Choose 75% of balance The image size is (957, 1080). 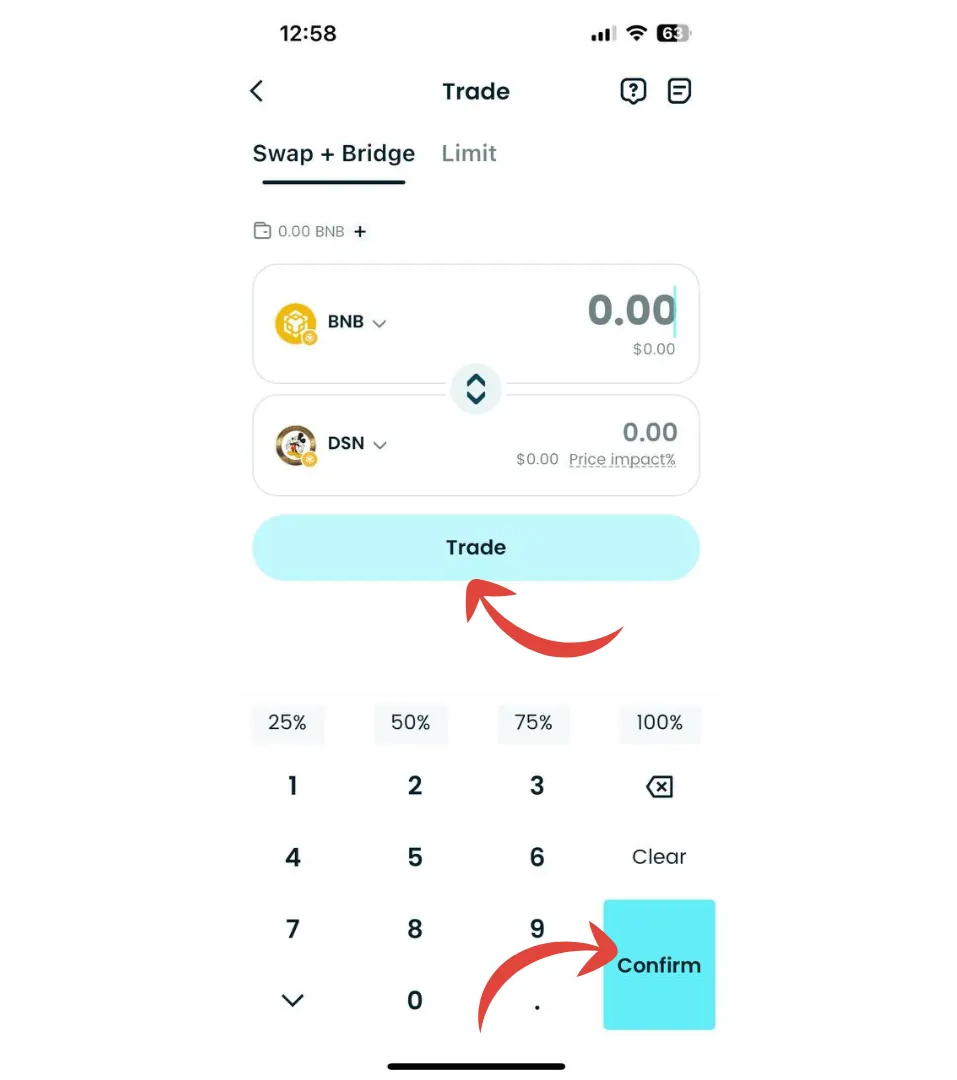pos(533,722)
